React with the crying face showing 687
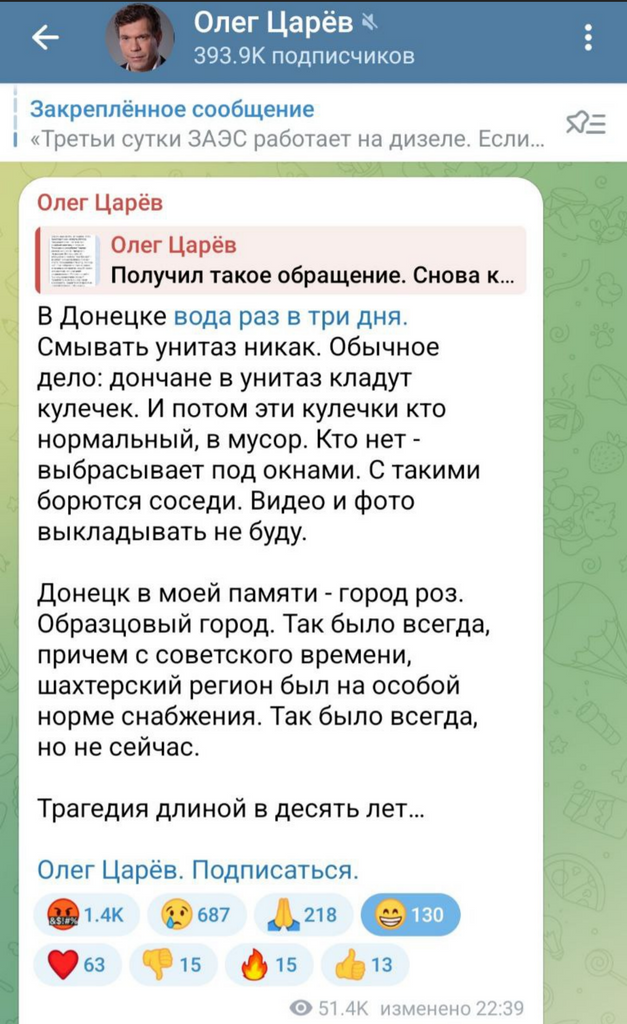The image size is (627, 1024). click(x=197, y=914)
